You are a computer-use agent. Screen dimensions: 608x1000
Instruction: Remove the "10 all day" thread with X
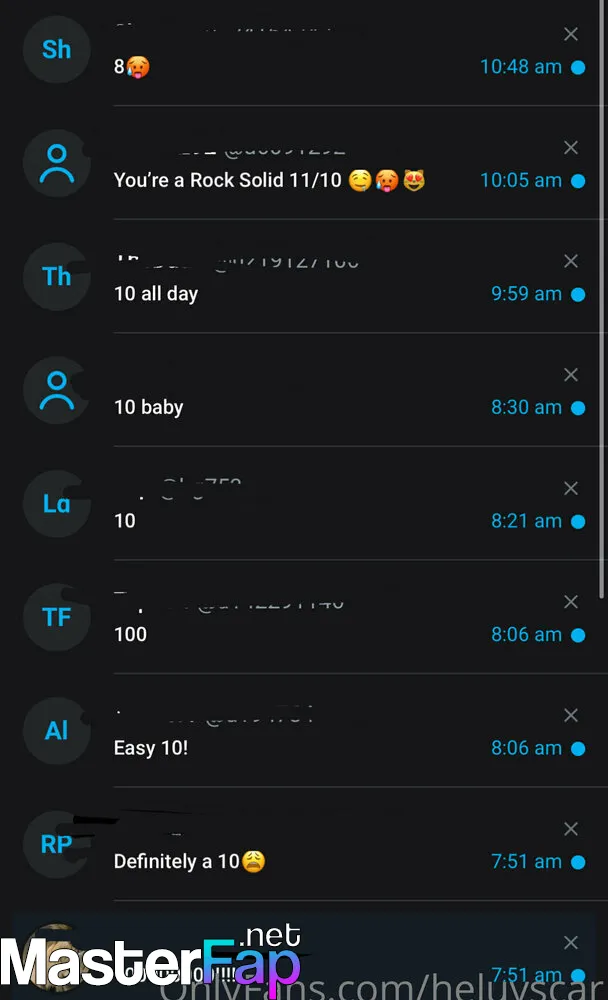click(571, 261)
